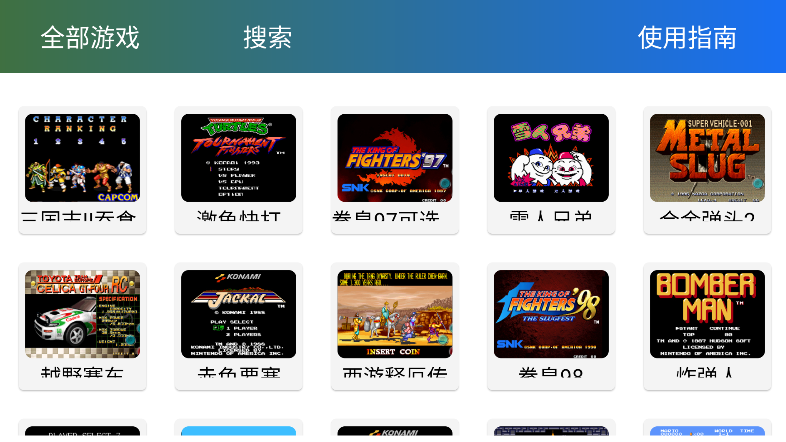Open the Konami Jackal game tile
786x442 pixels.
point(238,315)
